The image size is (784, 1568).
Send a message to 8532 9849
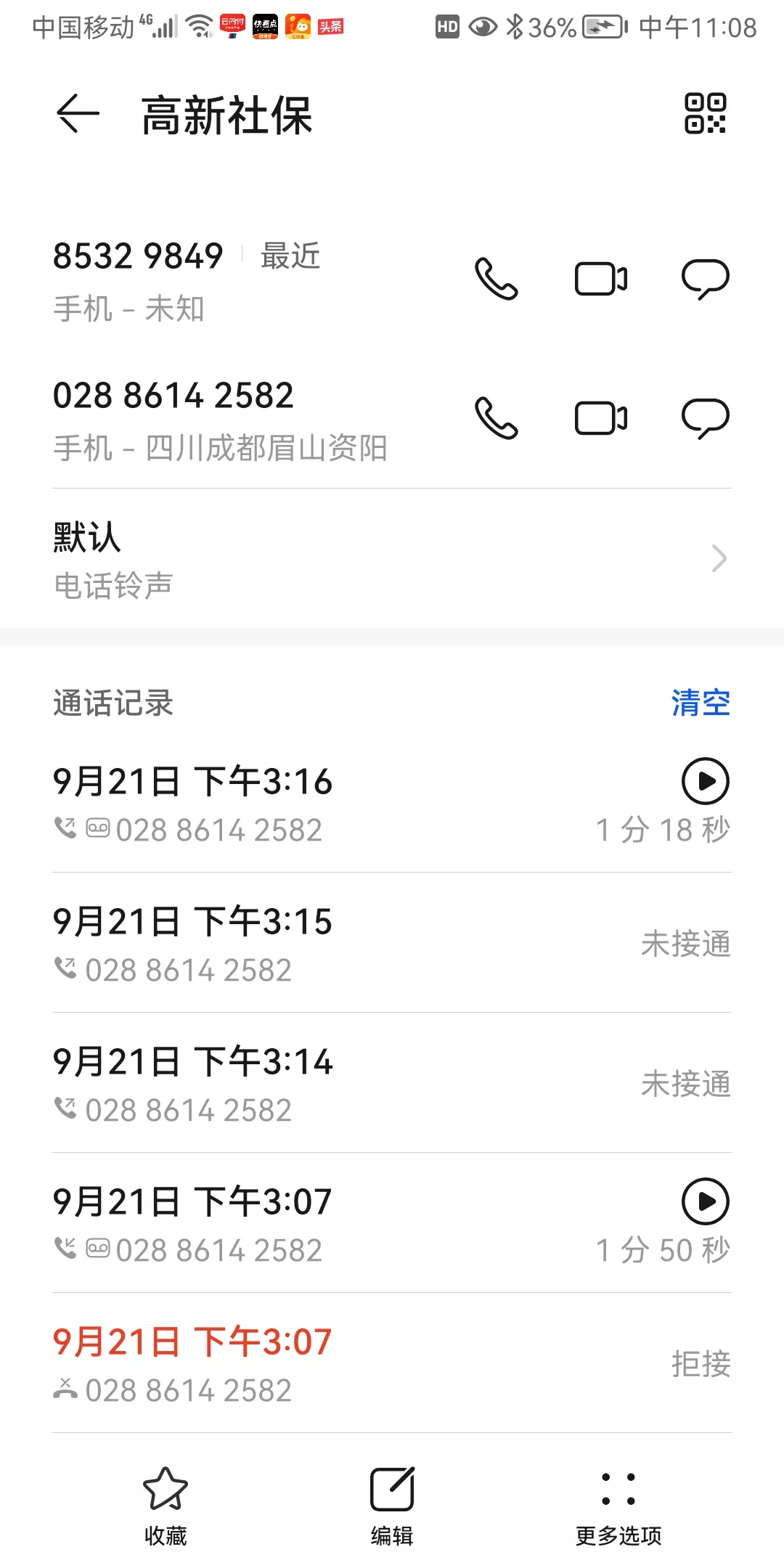(x=705, y=279)
